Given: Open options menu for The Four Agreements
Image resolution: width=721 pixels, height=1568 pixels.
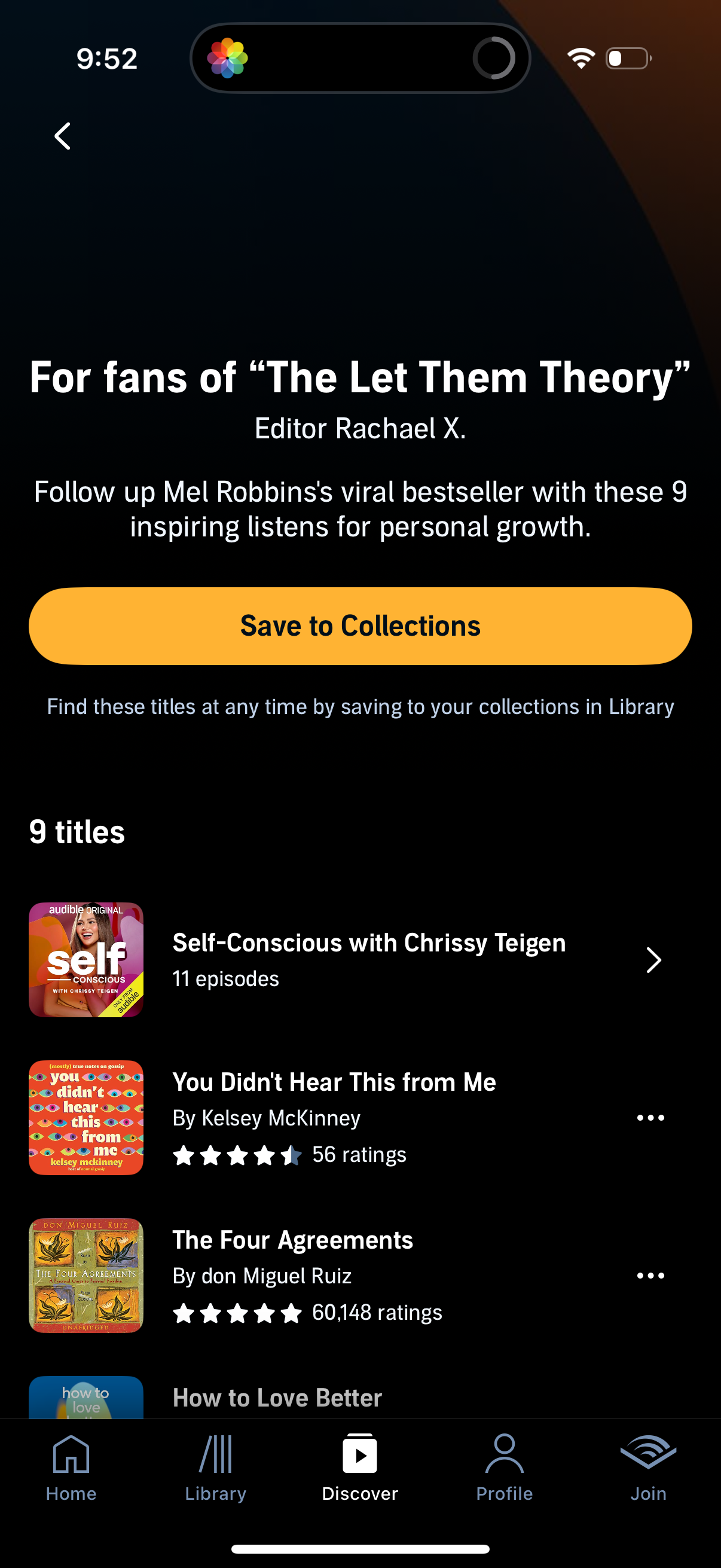Looking at the screenshot, I should click(x=650, y=1275).
